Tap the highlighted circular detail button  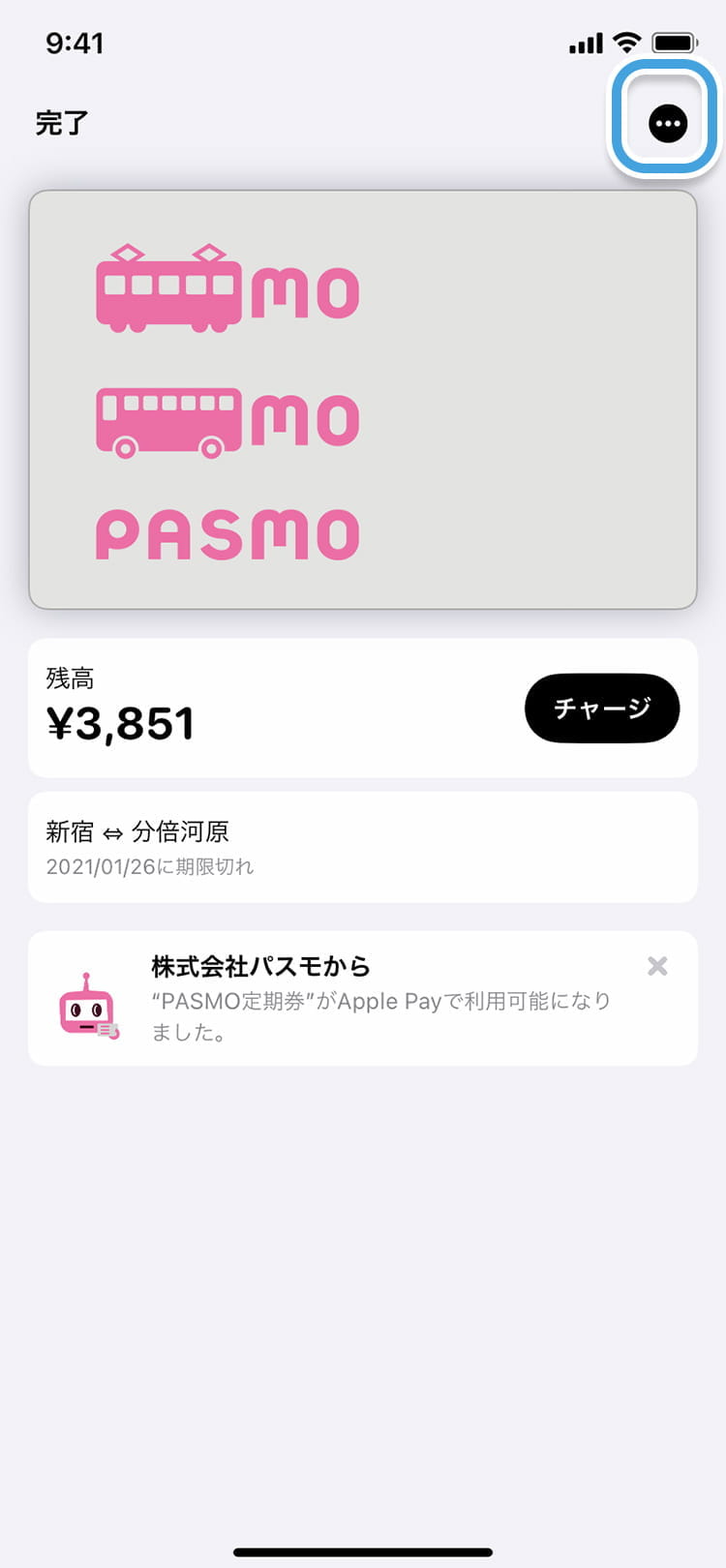click(x=666, y=123)
